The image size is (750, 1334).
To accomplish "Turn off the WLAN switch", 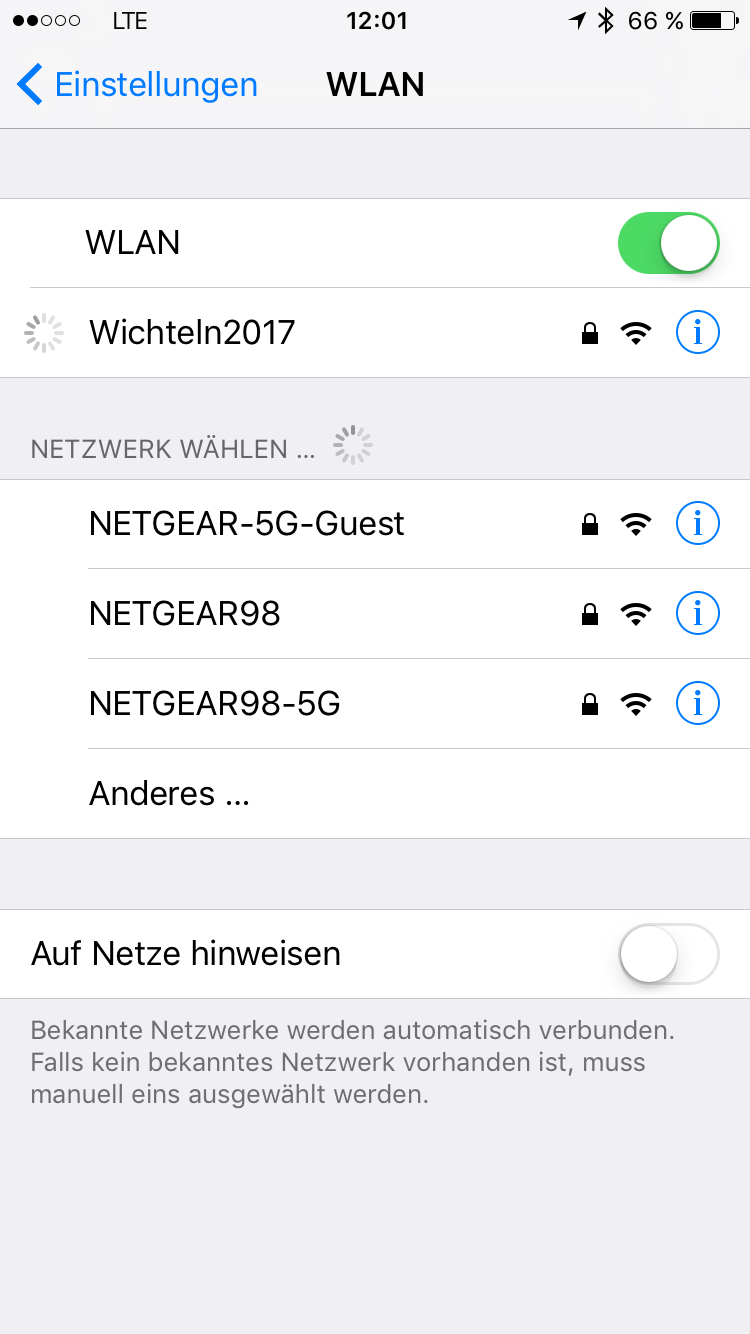I will (668, 243).
